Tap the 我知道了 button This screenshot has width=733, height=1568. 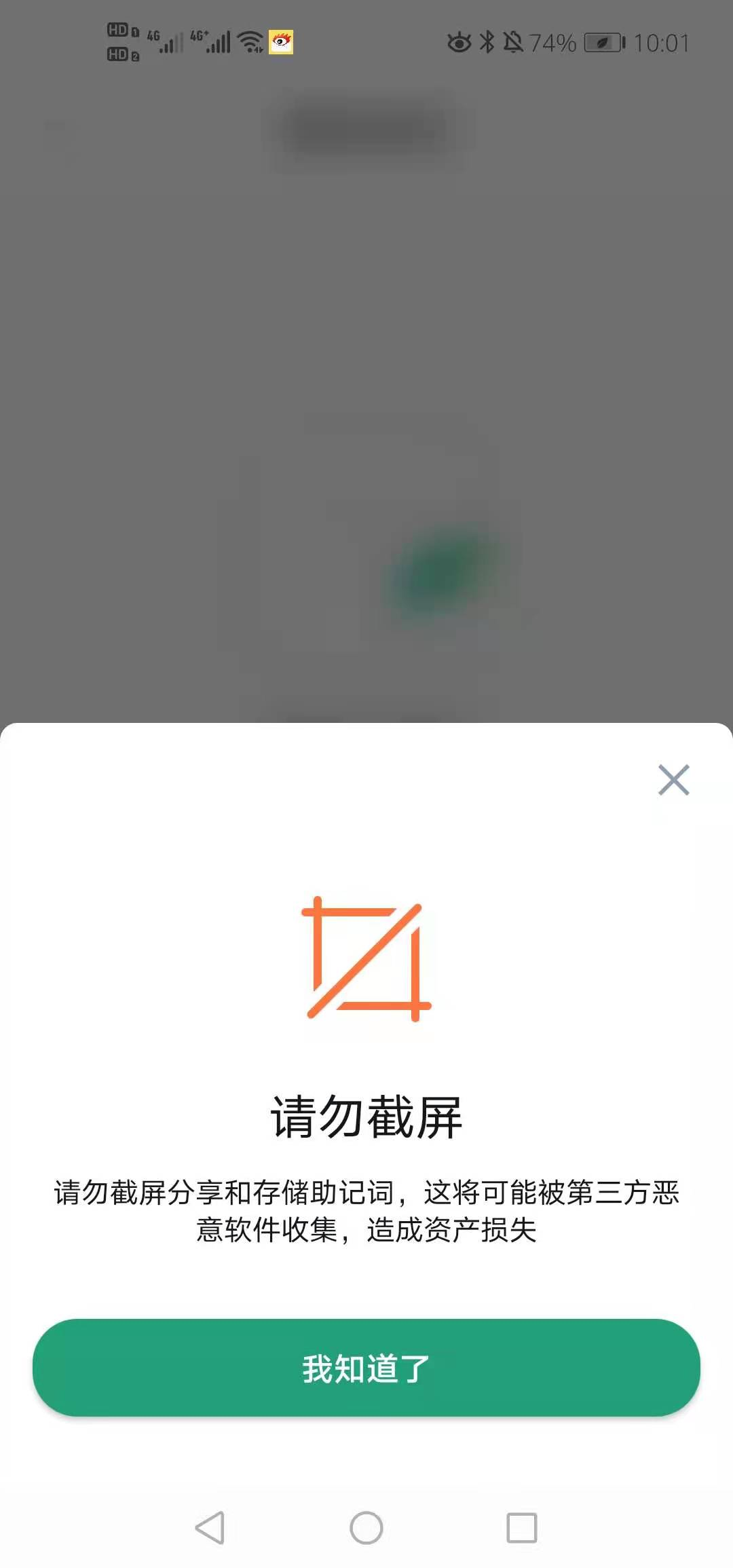tap(366, 1368)
